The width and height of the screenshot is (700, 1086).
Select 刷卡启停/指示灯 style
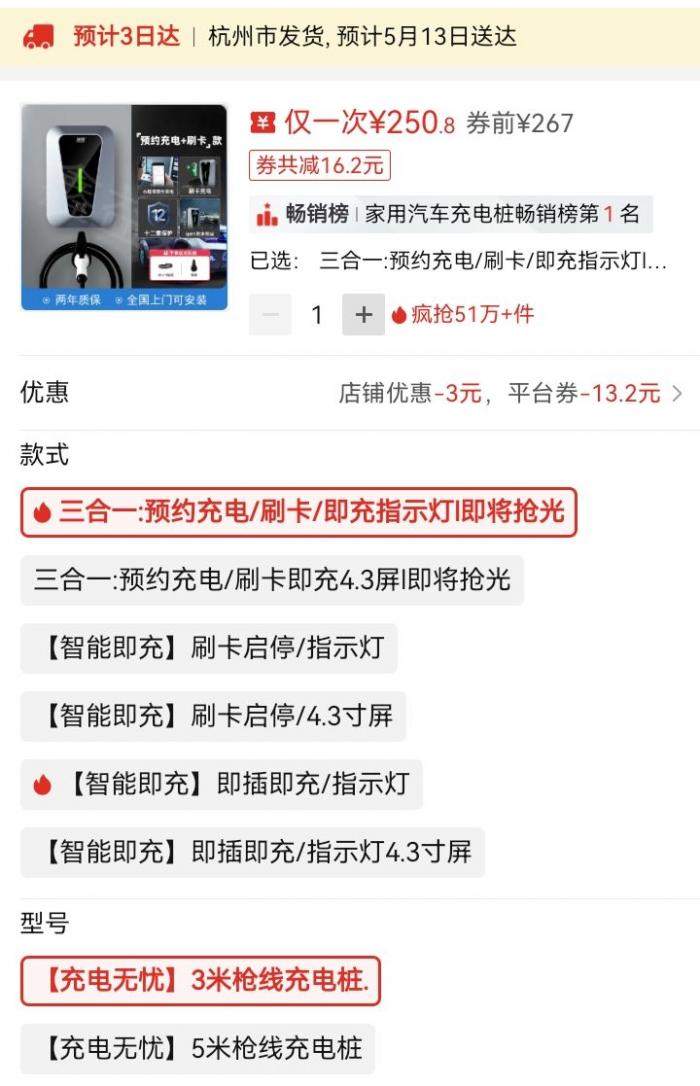[208, 648]
